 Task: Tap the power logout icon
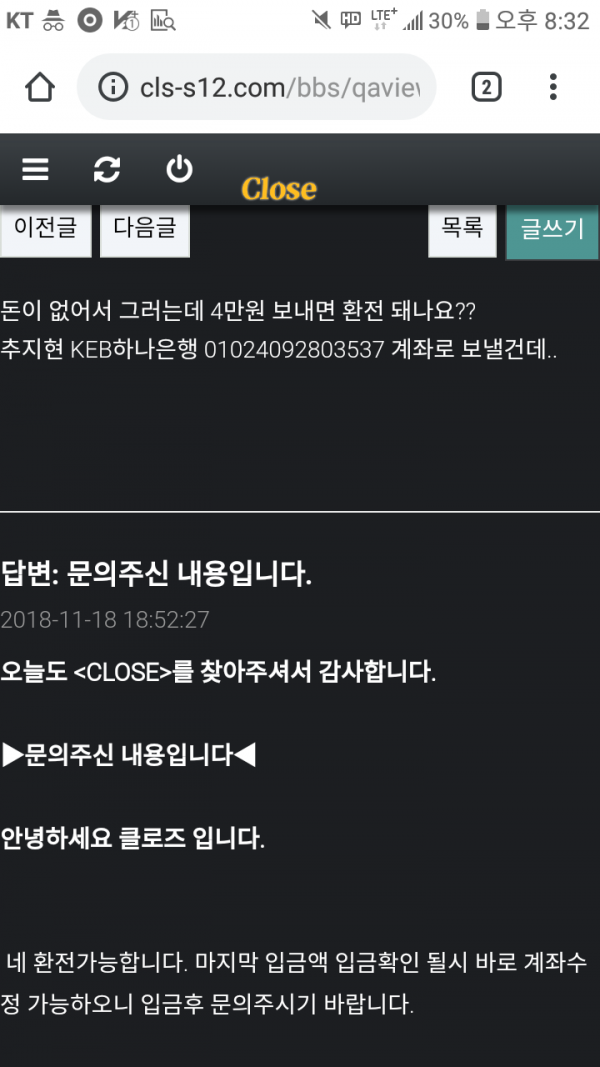pyautogui.click(x=179, y=170)
